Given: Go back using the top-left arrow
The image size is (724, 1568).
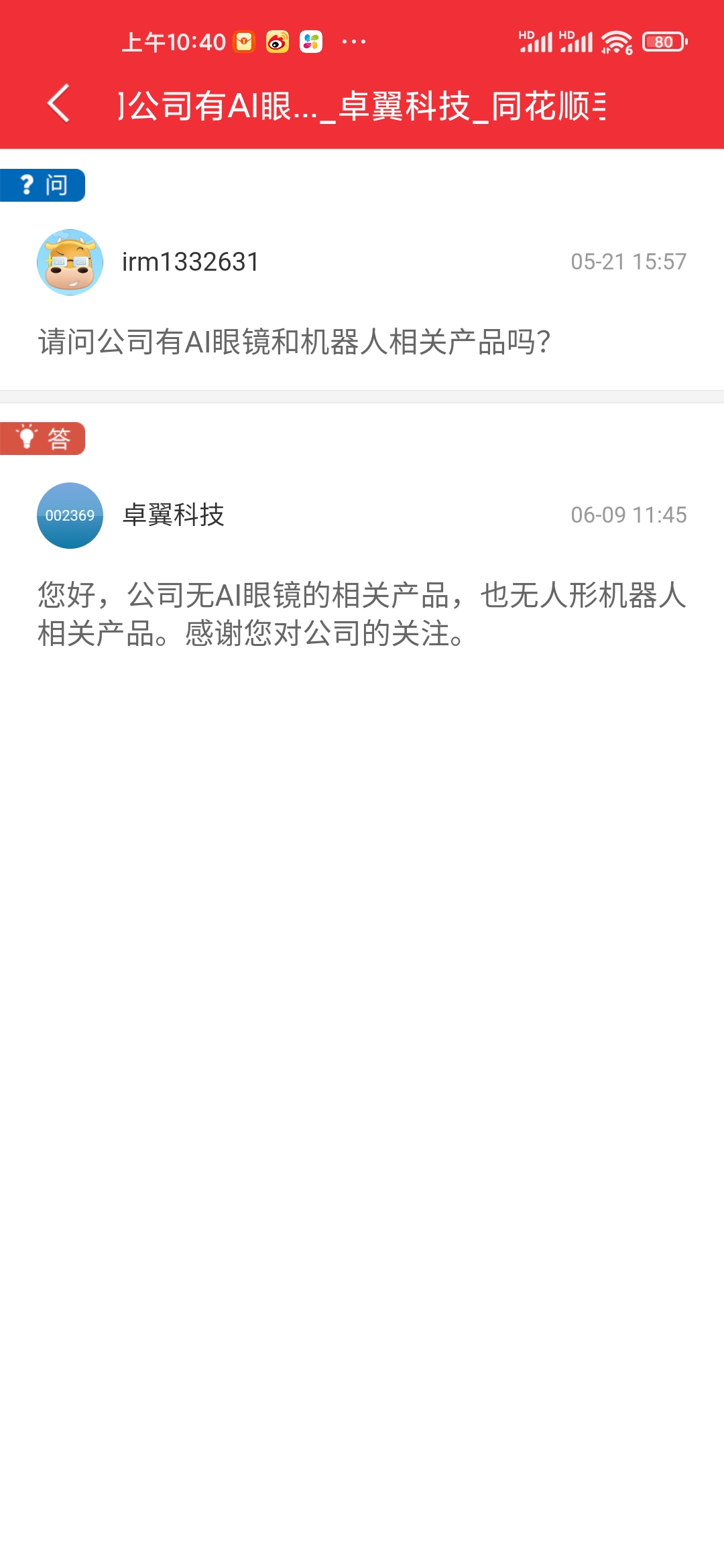Looking at the screenshot, I should pos(59,104).
